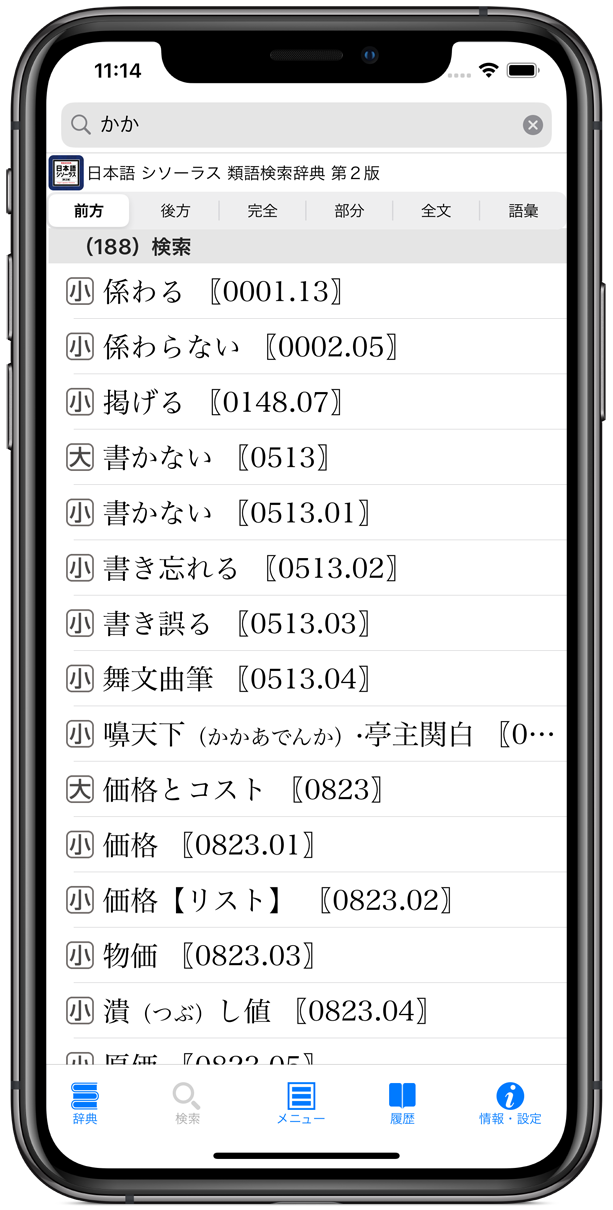Go to the 辞典 tab

click(85, 1103)
